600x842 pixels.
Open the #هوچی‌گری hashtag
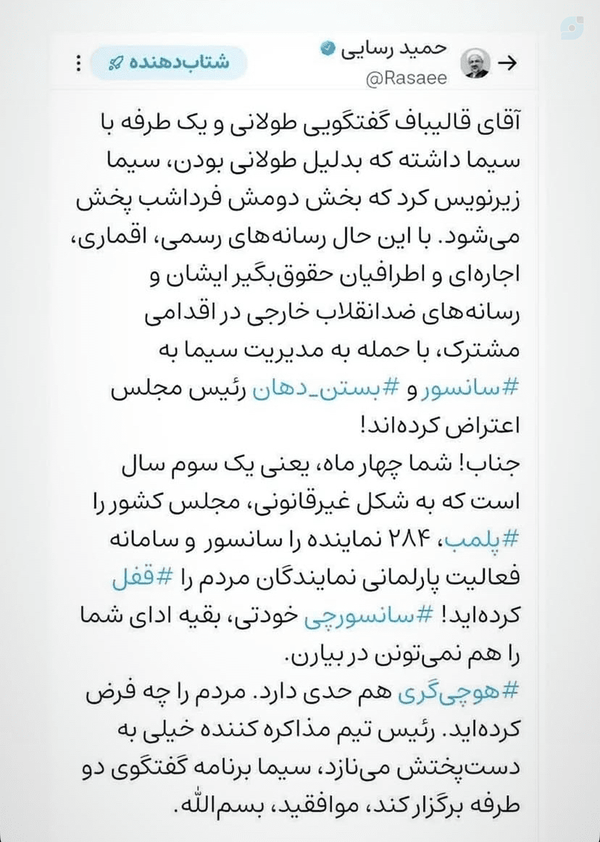point(458,692)
